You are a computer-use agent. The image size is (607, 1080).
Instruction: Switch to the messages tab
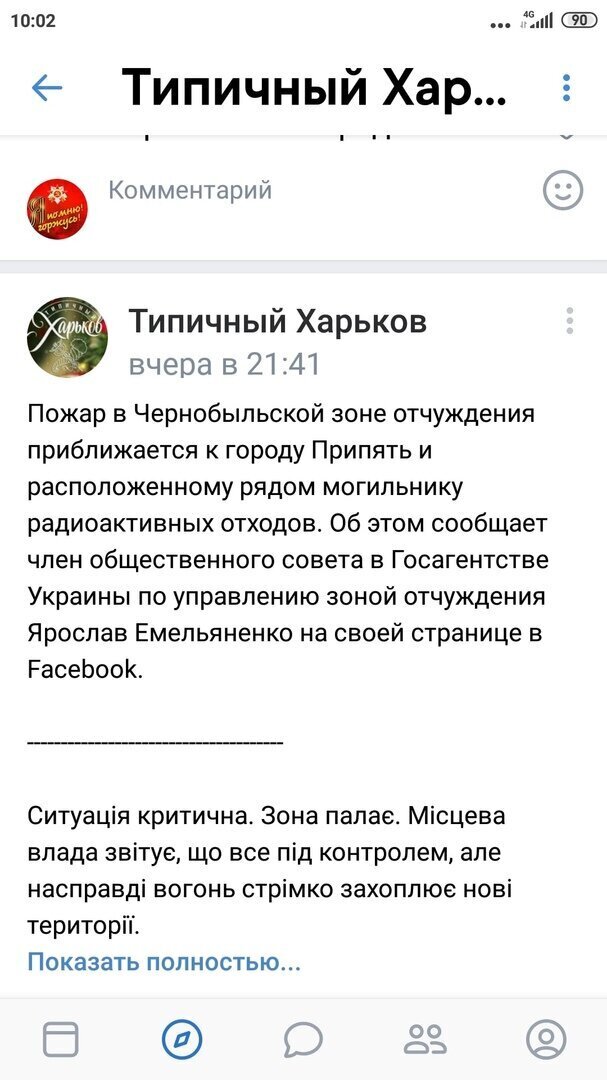(303, 1039)
